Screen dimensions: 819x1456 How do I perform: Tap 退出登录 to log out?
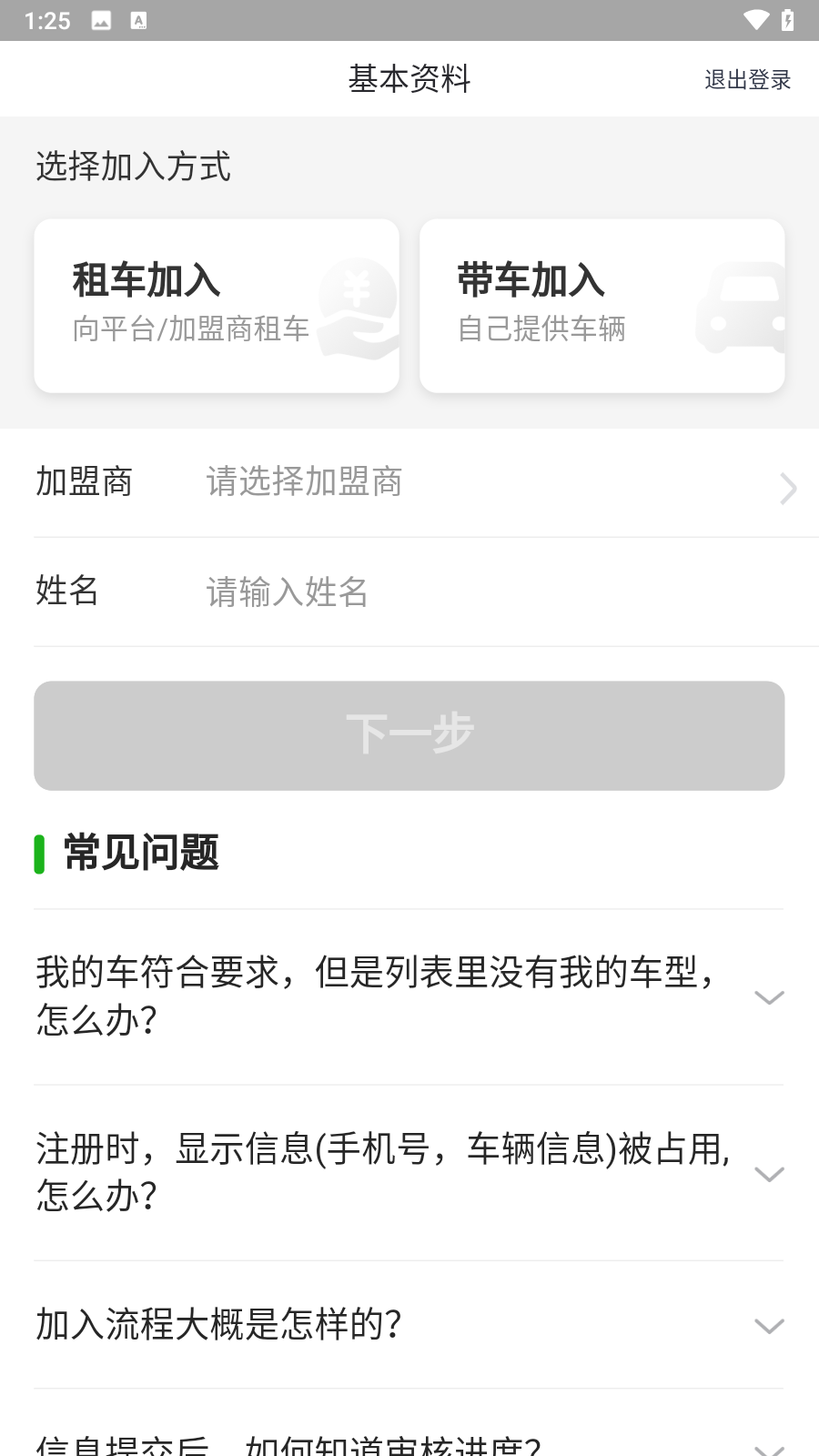[747, 80]
